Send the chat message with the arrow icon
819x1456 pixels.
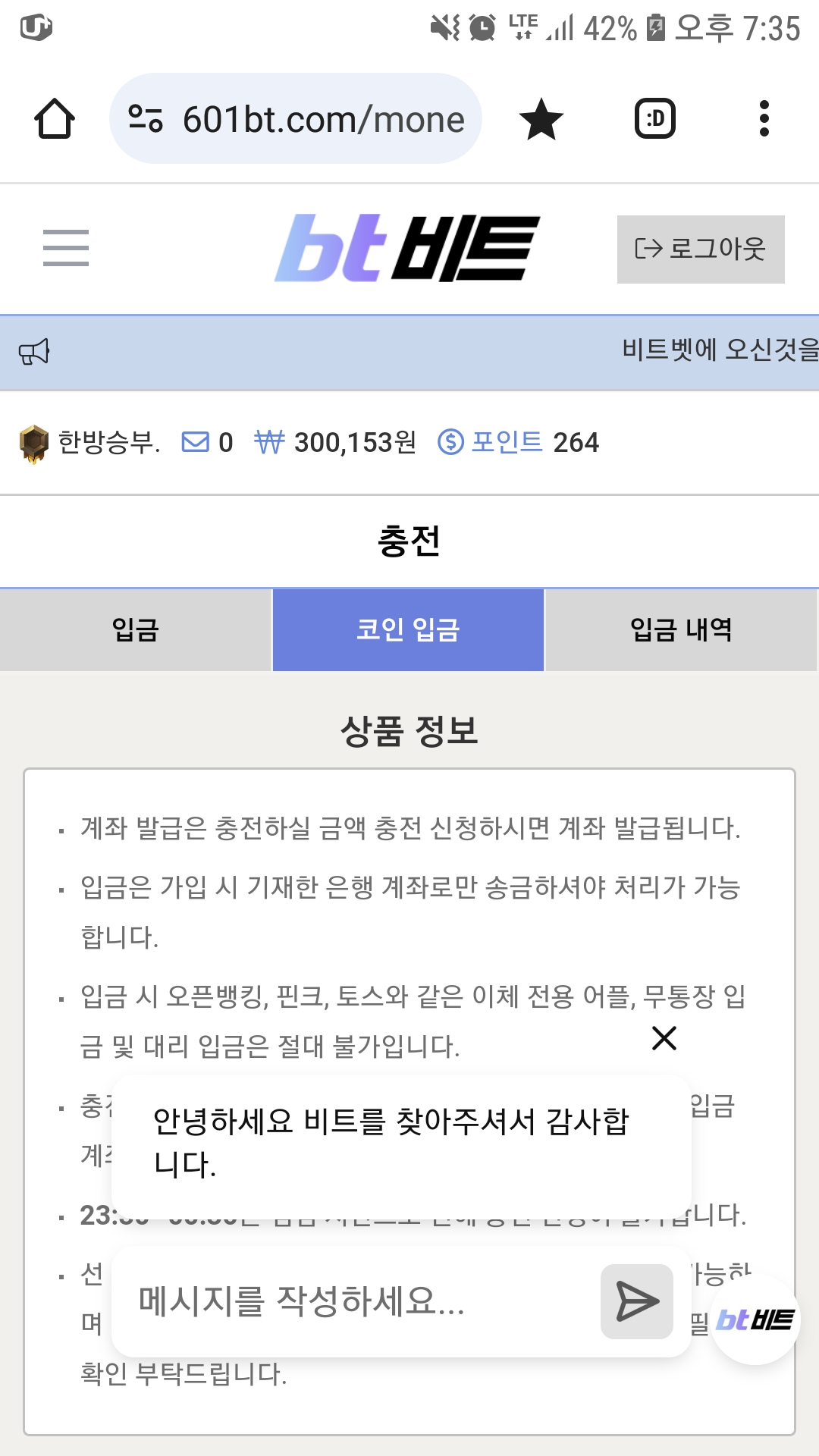(x=637, y=1301)
